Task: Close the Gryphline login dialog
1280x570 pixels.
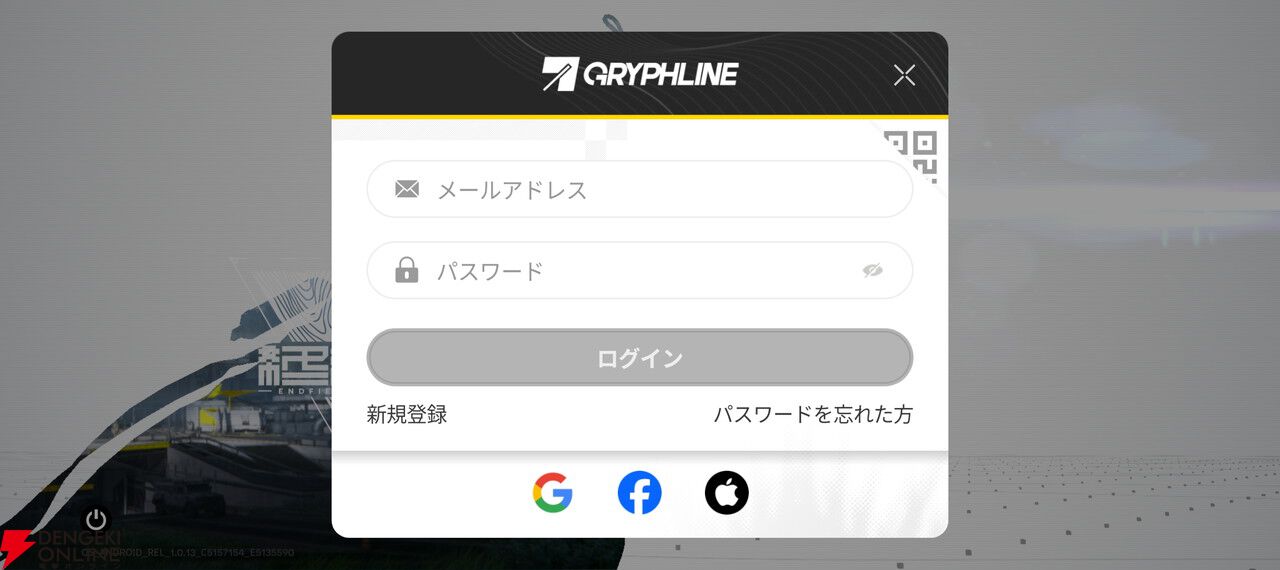Action: coord(904,75)
